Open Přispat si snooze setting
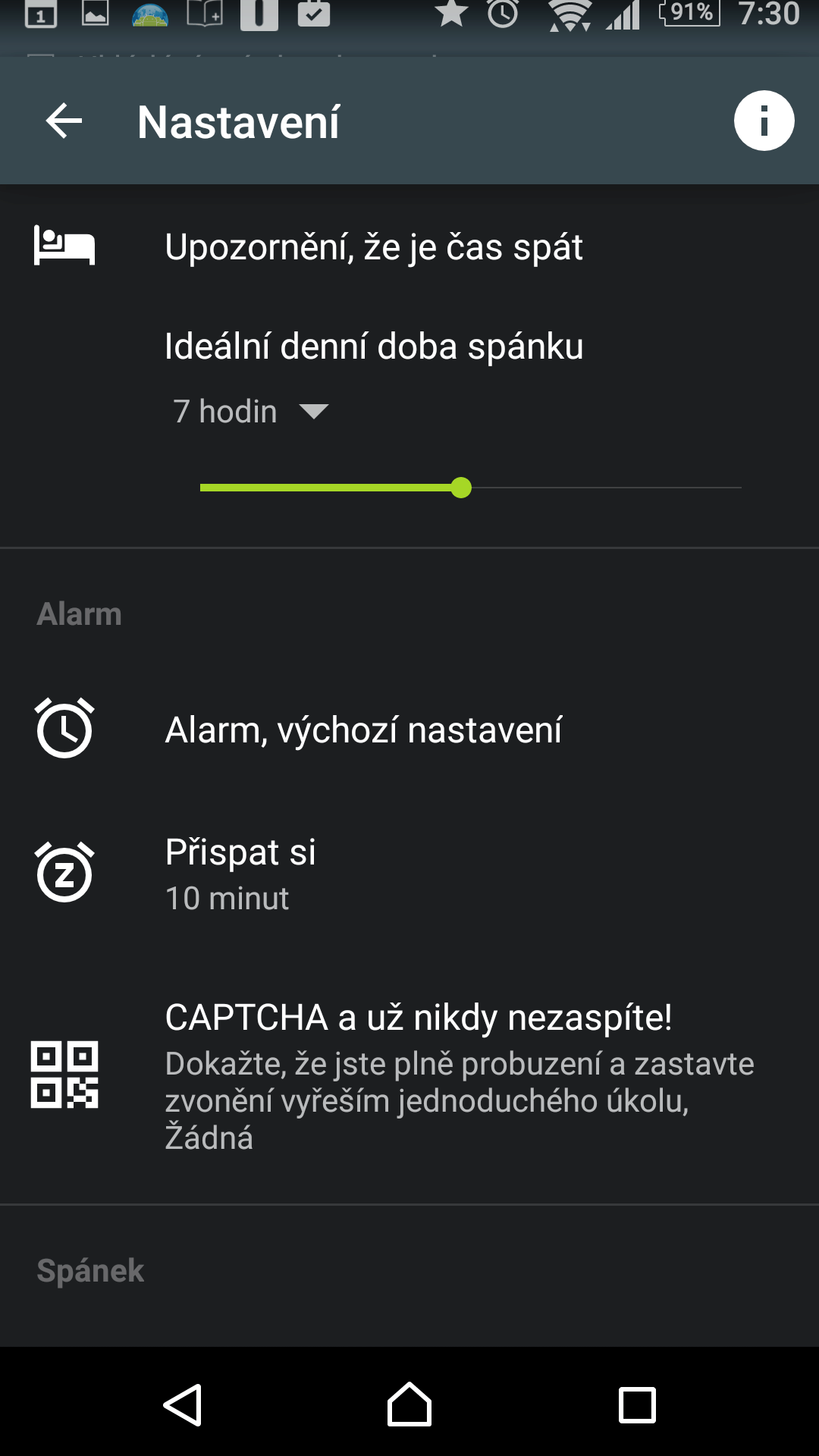This screenshot has height=1456, width=819. (x=409, y=874)
